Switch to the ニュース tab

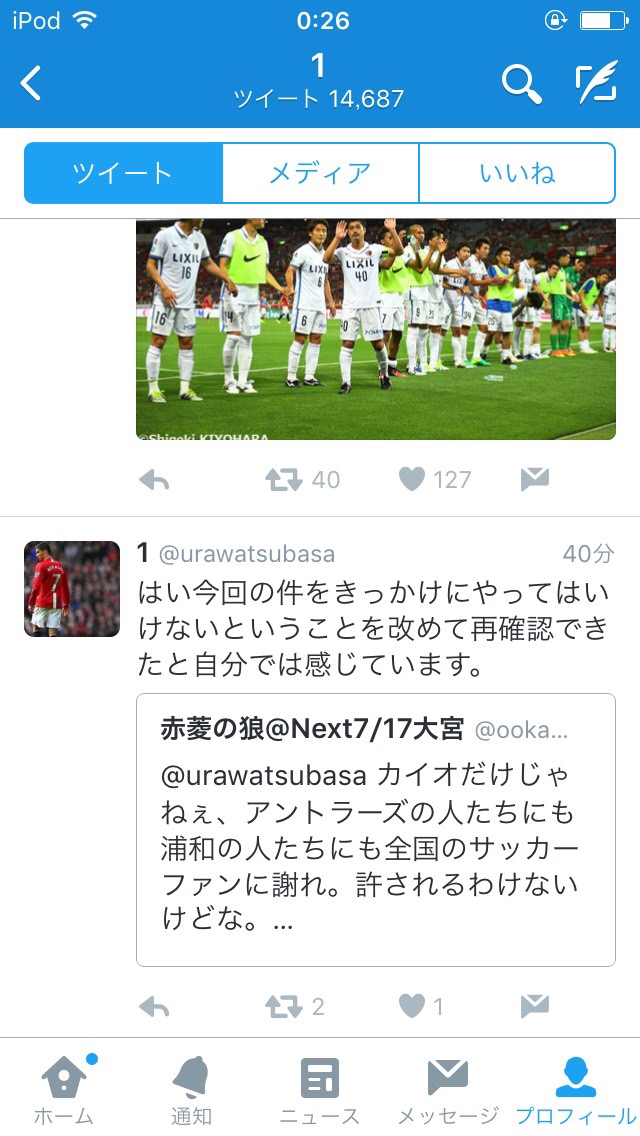[320, 1088]
